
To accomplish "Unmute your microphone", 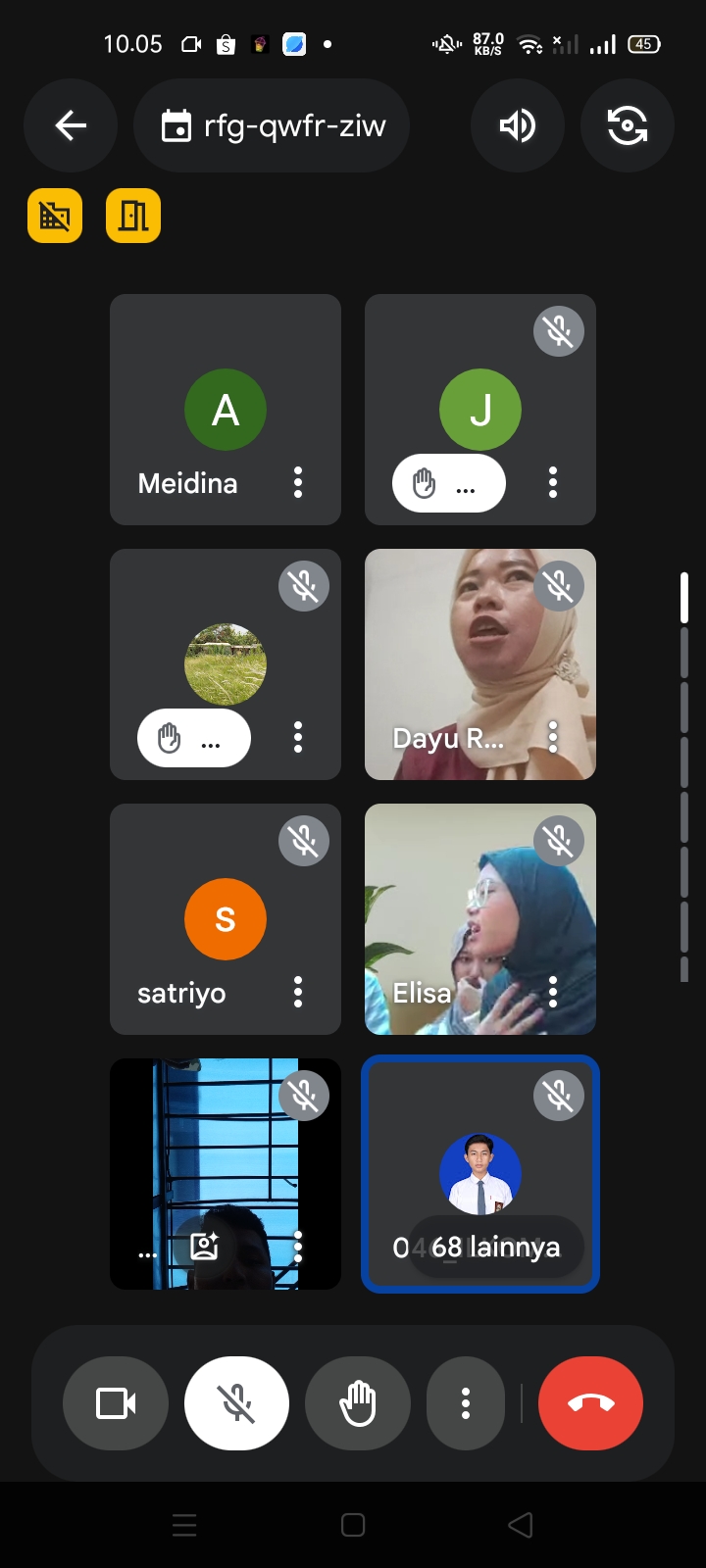I will [236, 1403].
